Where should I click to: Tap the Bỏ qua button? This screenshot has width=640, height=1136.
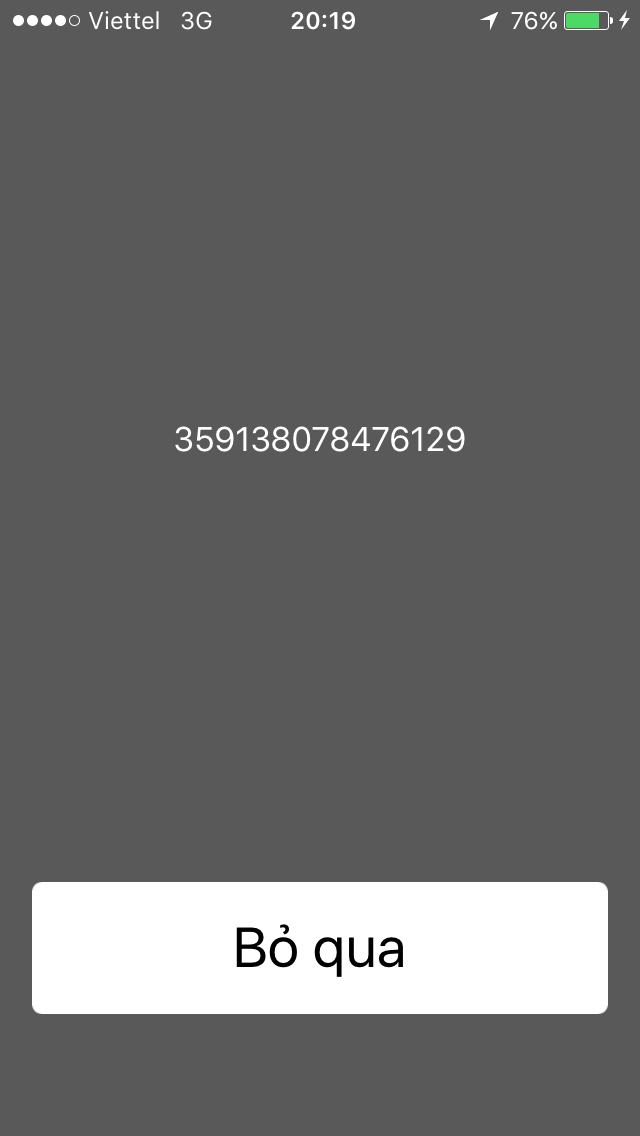320,948
